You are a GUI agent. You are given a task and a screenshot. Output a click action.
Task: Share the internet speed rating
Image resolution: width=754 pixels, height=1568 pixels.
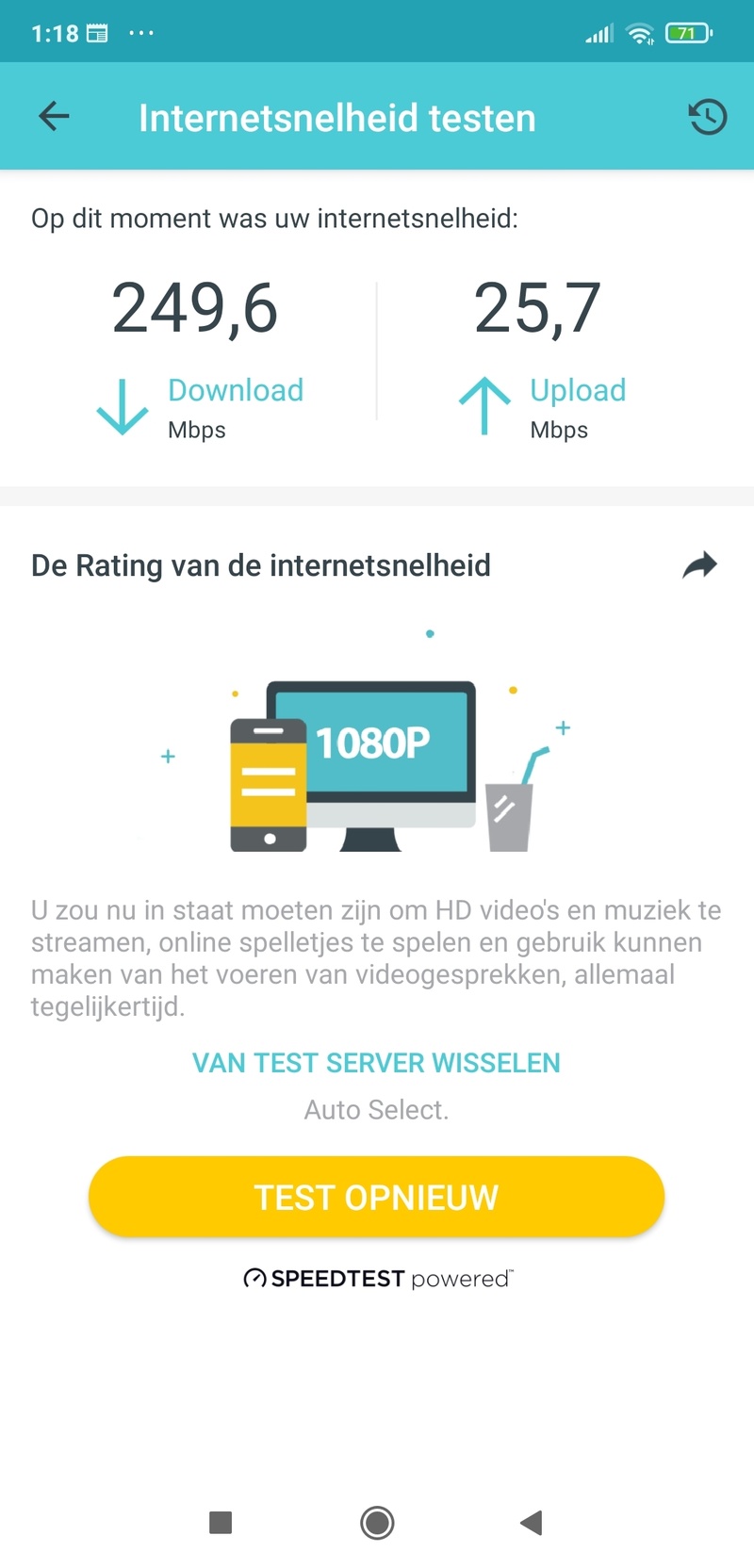click(699, 565)
